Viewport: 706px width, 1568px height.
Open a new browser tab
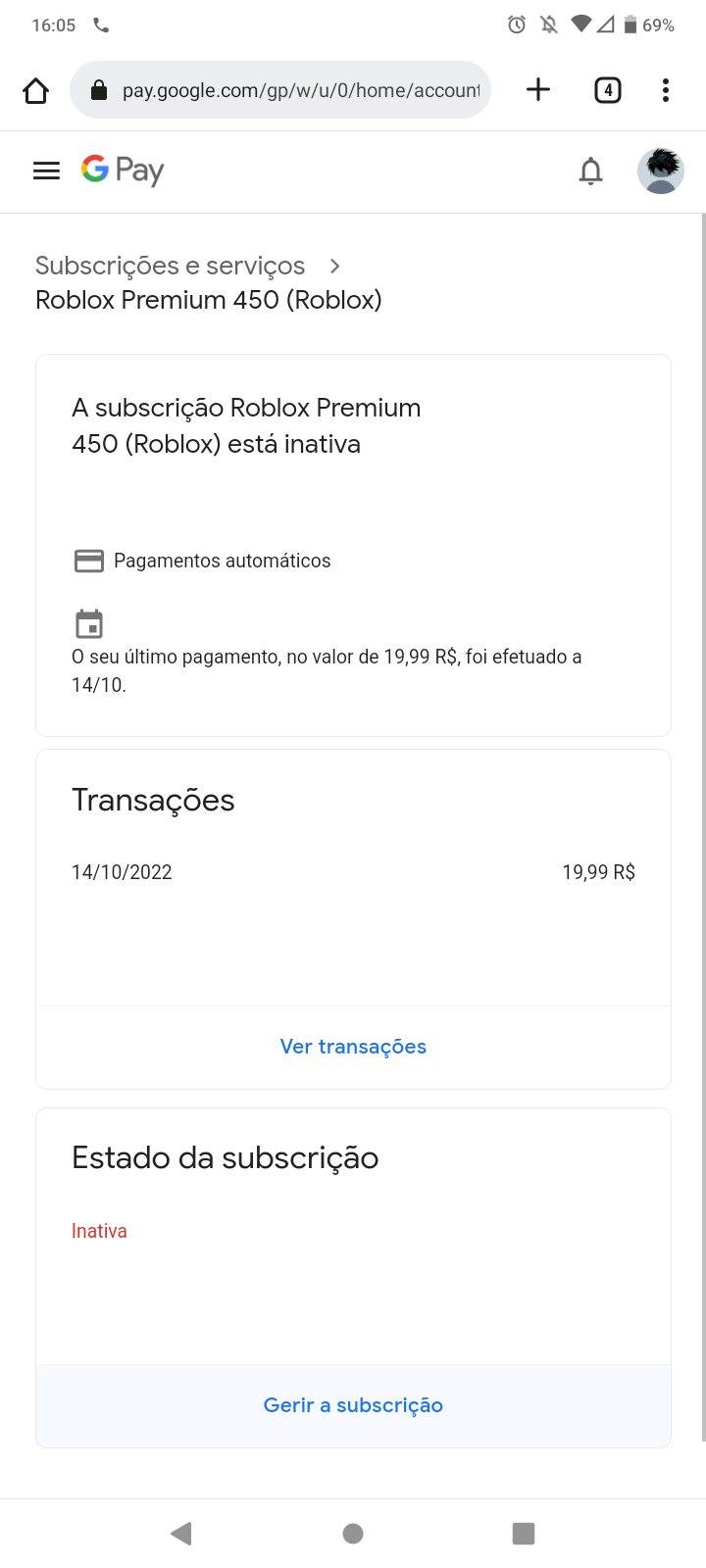click(538, 91)
